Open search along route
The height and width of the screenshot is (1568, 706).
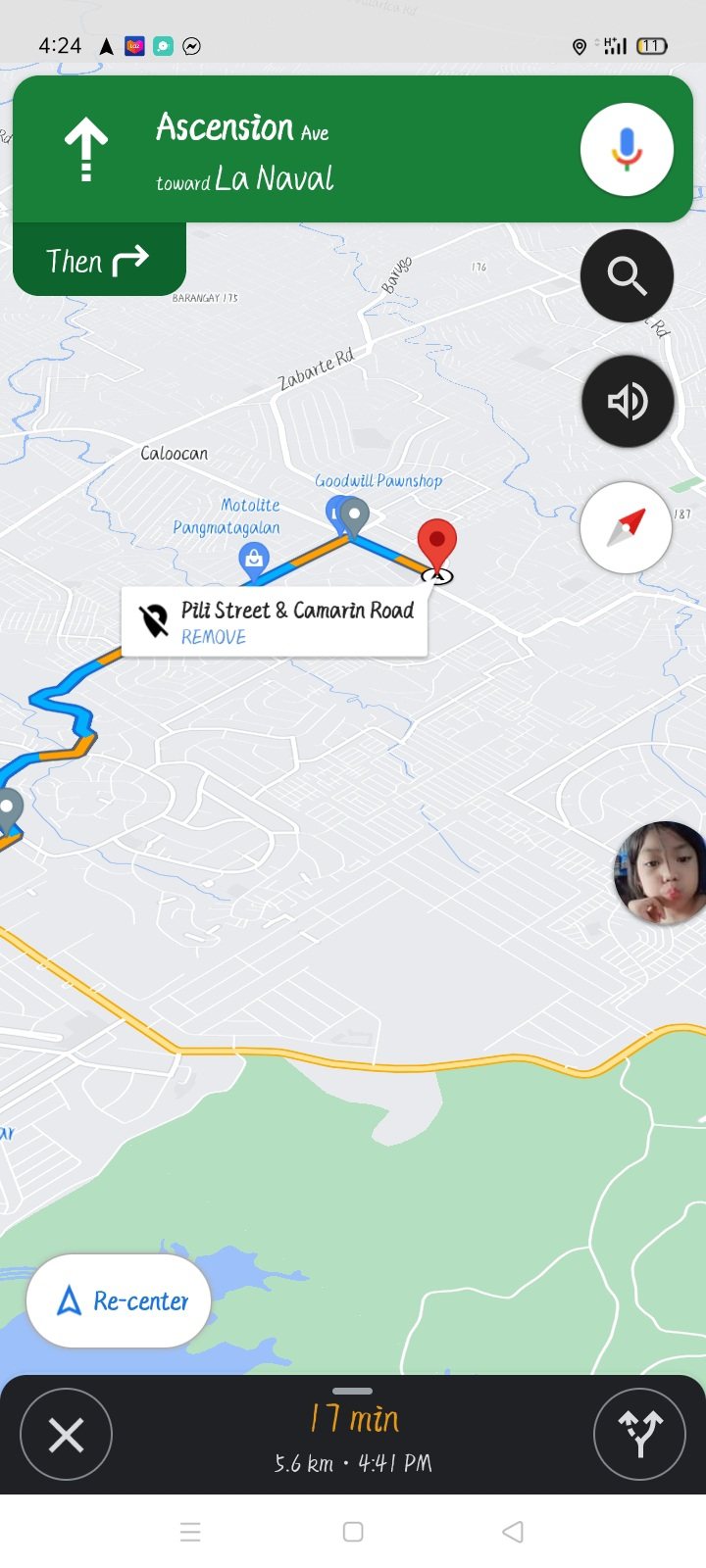point(627,276)
